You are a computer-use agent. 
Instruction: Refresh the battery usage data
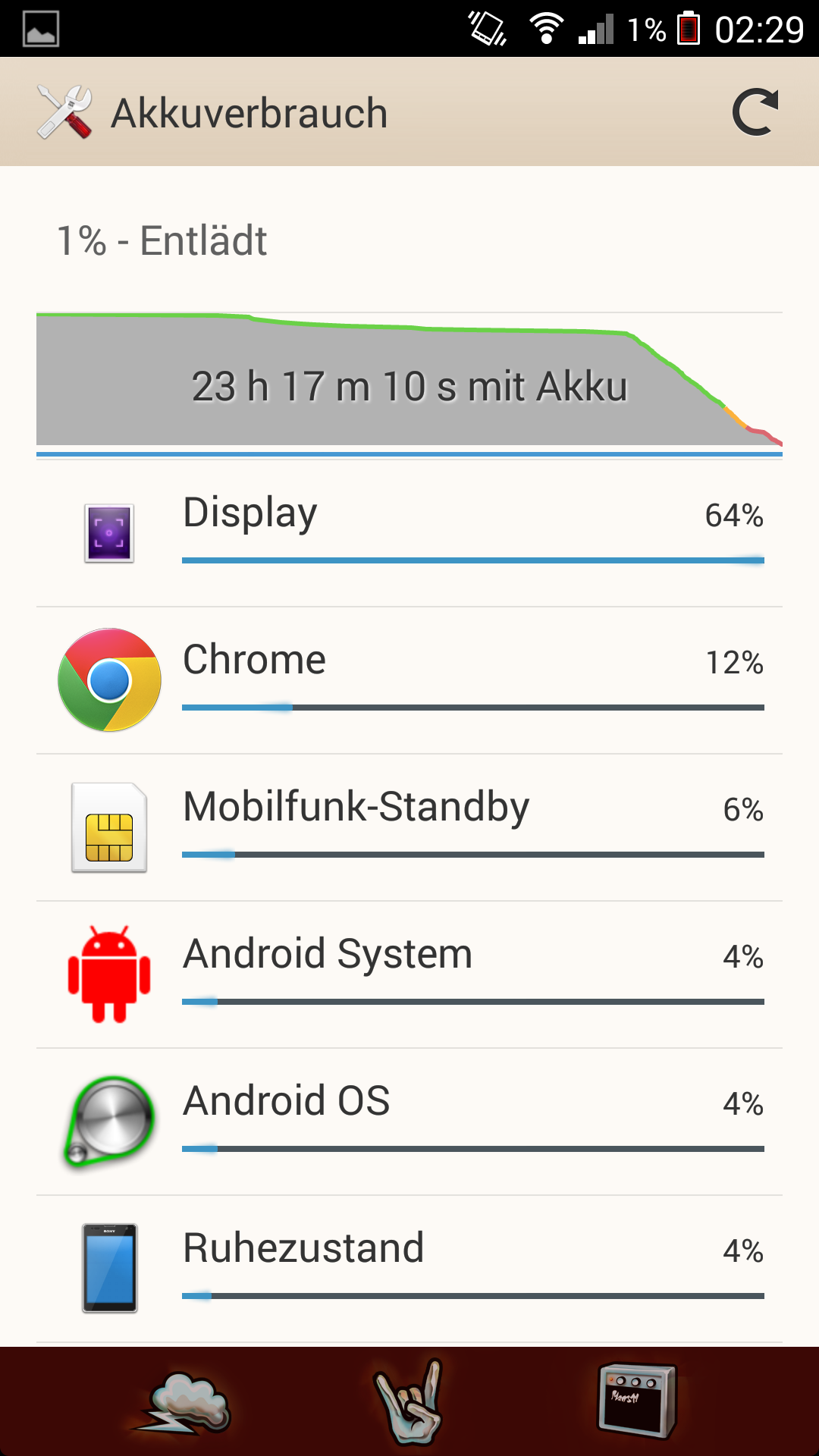click(x=755, y=112)
